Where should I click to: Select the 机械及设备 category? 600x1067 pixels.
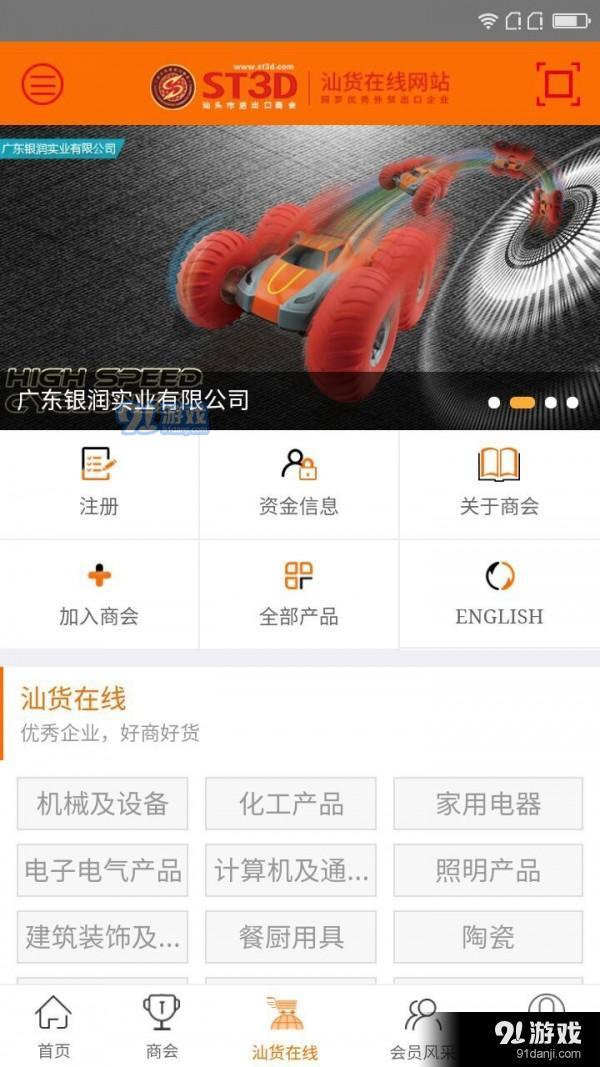tap(102, 804)
